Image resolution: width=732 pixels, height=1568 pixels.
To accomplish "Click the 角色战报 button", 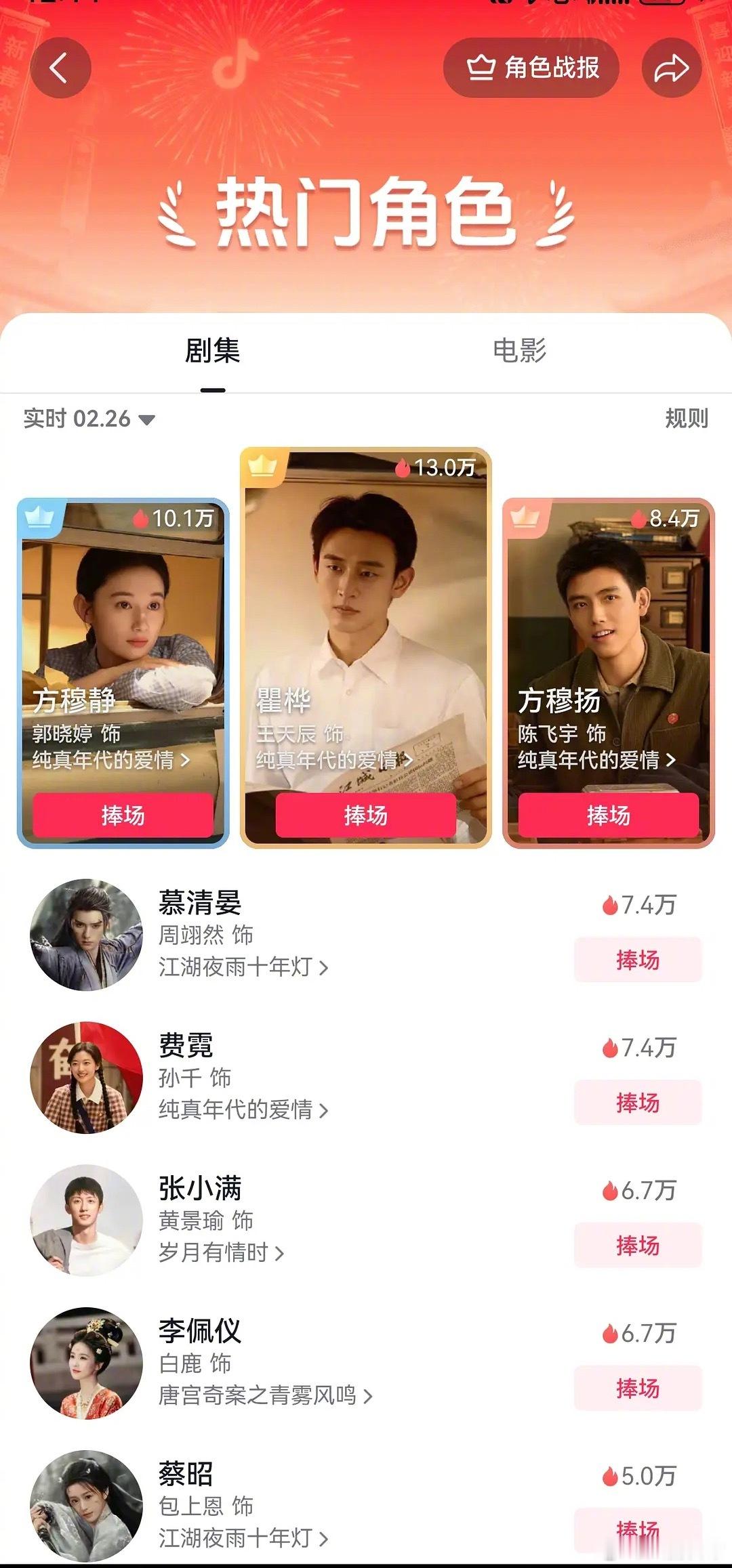I will tap(533, 68).
